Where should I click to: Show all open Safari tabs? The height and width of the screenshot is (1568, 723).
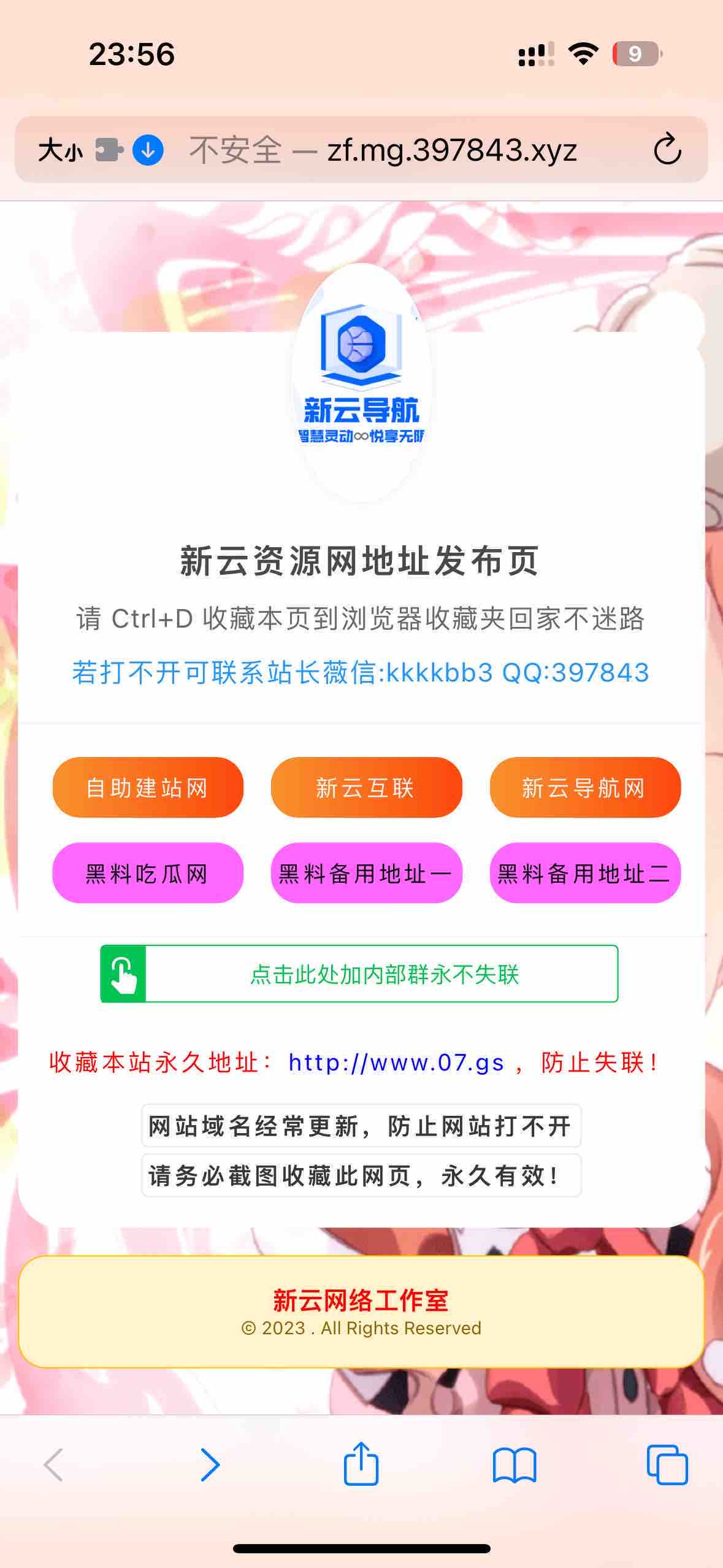coord(667,1465)
